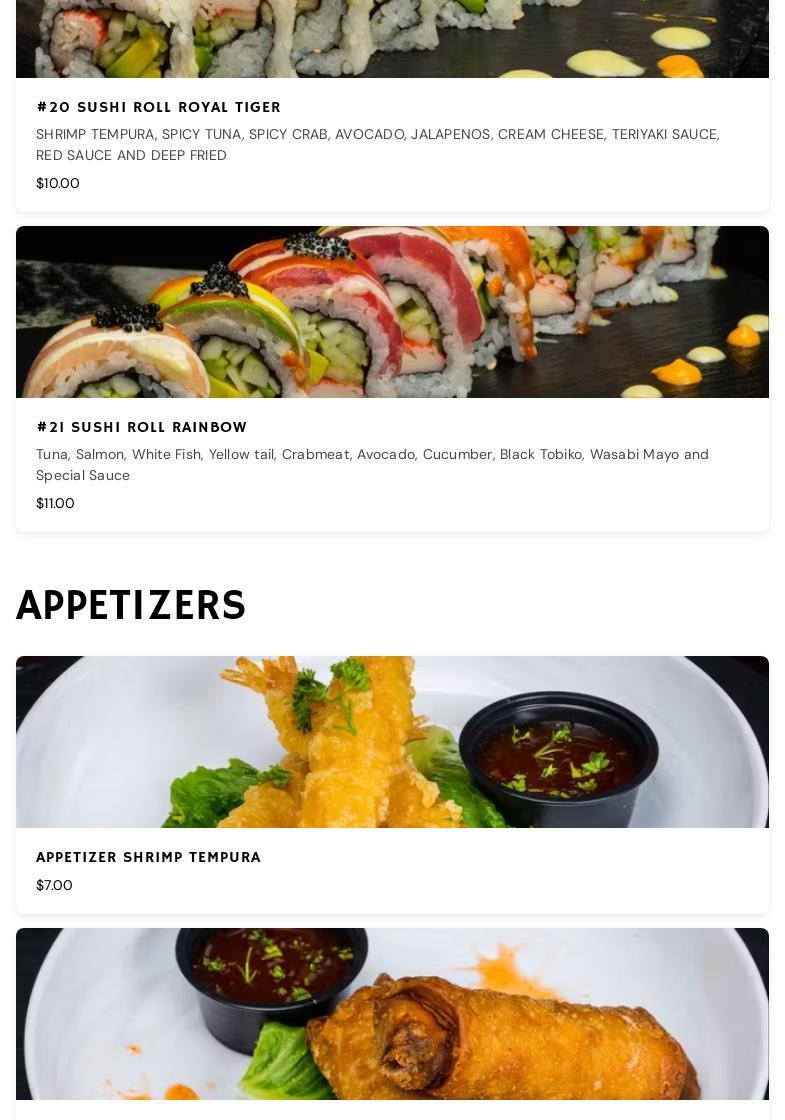Image resolution: width=785 pixels, height=1120 pixels.
Task: Open the egg roll appetizer card
Action: [x=392, y=1015]
